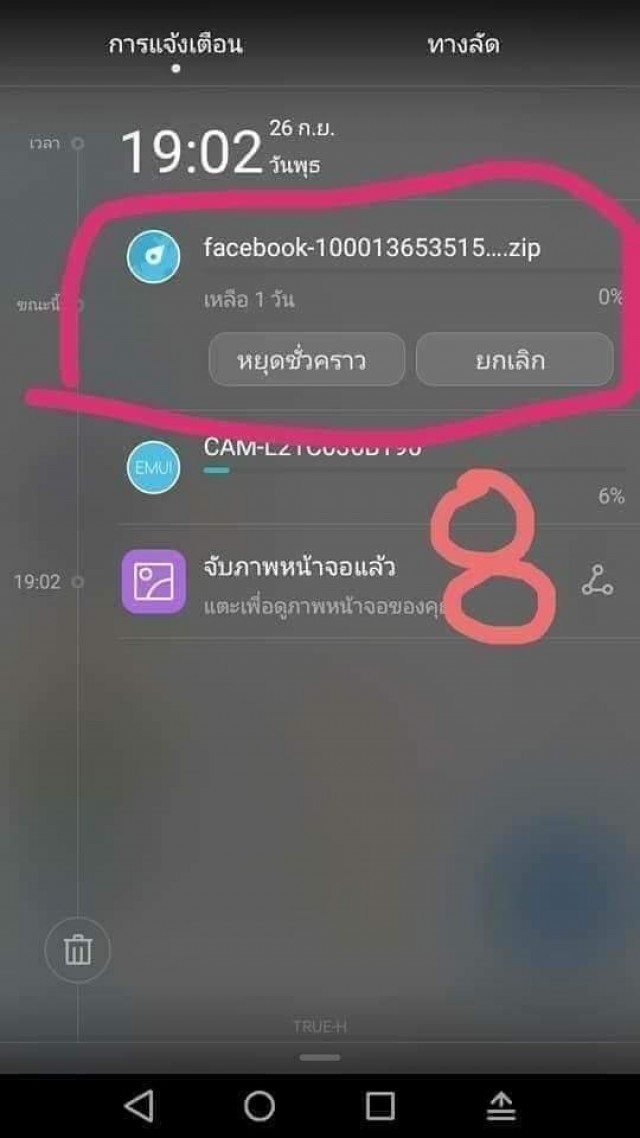Share the captured screenshot
The height and width of the screenshot is (1138, 640).
[597, 581]
